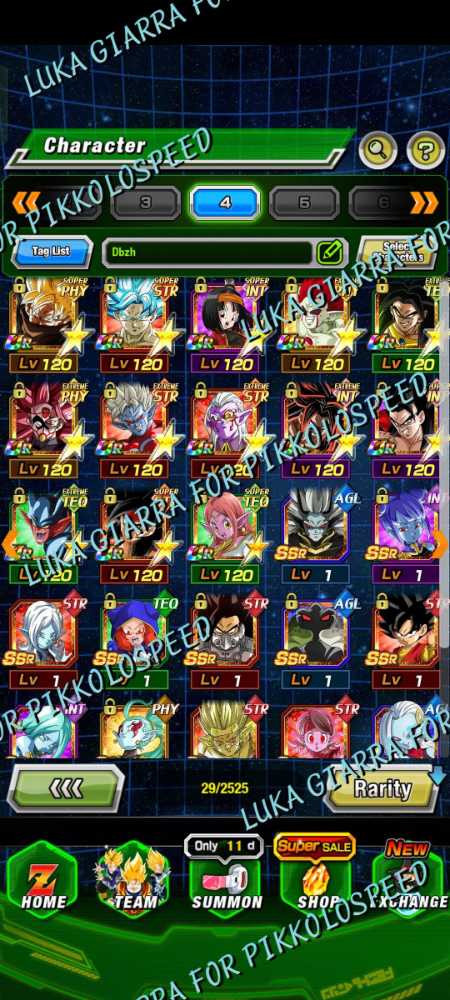The image size is (450, 1000).
Task: Switch to team slot 5
Action: point(304,203)
